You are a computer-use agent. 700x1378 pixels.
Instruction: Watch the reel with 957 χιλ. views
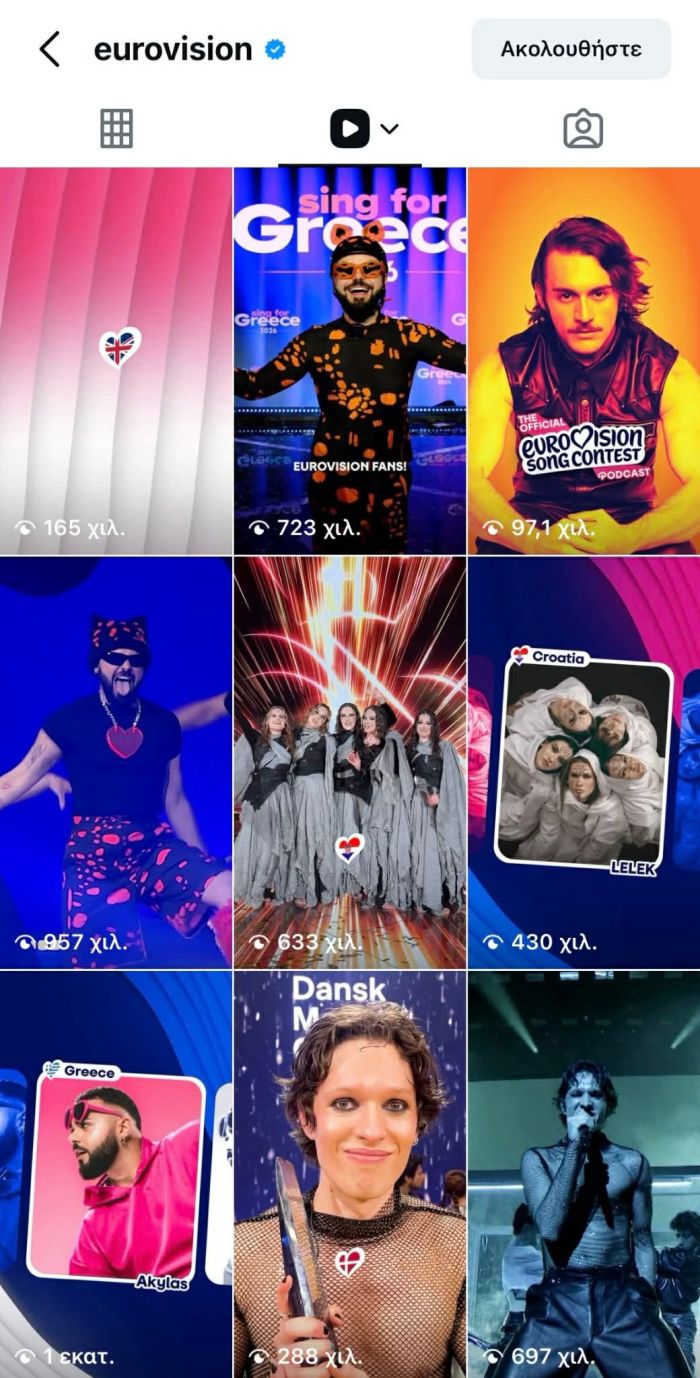click(x=116, y=762)
